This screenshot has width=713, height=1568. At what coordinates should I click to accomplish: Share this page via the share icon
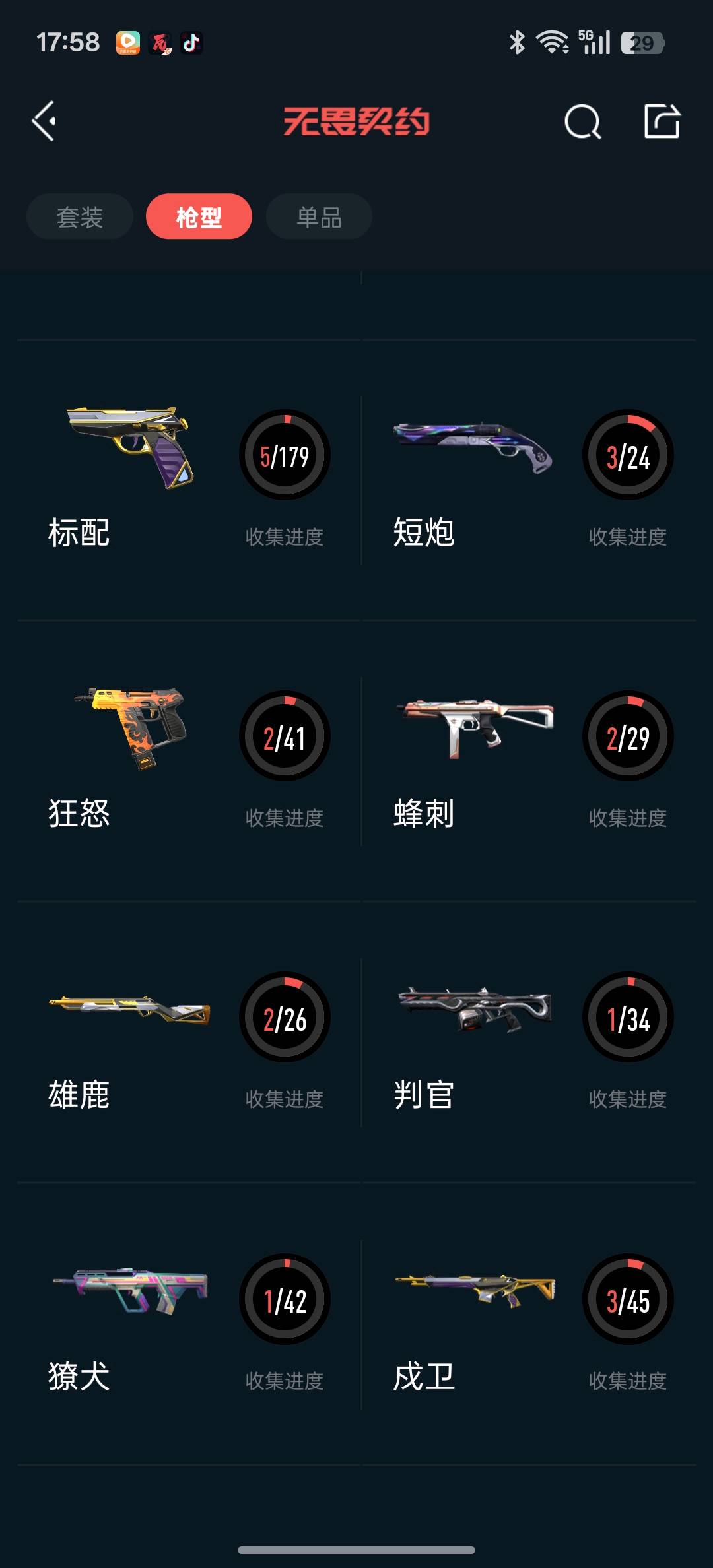(x=662, y=121)
